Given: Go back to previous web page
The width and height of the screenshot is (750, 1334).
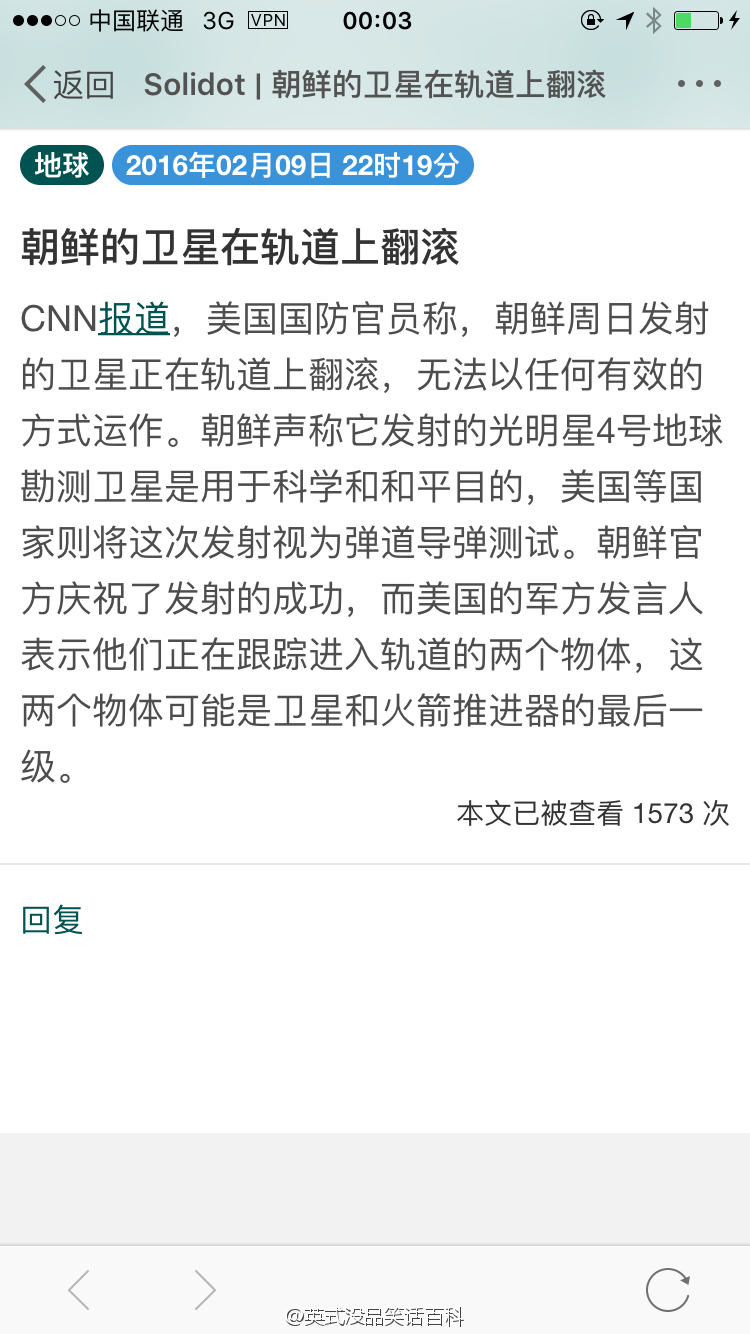Looking at the screenshot, I should [x=80, y=1290].
